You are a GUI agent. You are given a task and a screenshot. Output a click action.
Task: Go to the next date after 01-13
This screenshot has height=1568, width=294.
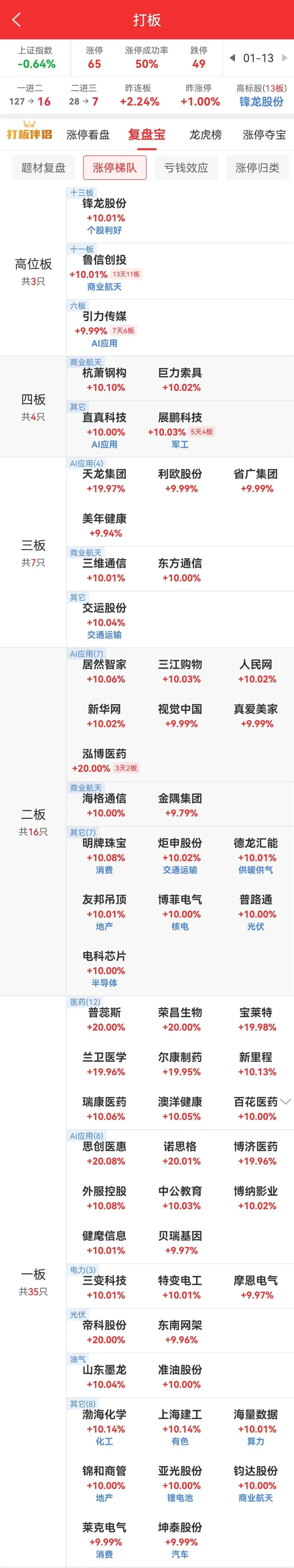(284, 58)
